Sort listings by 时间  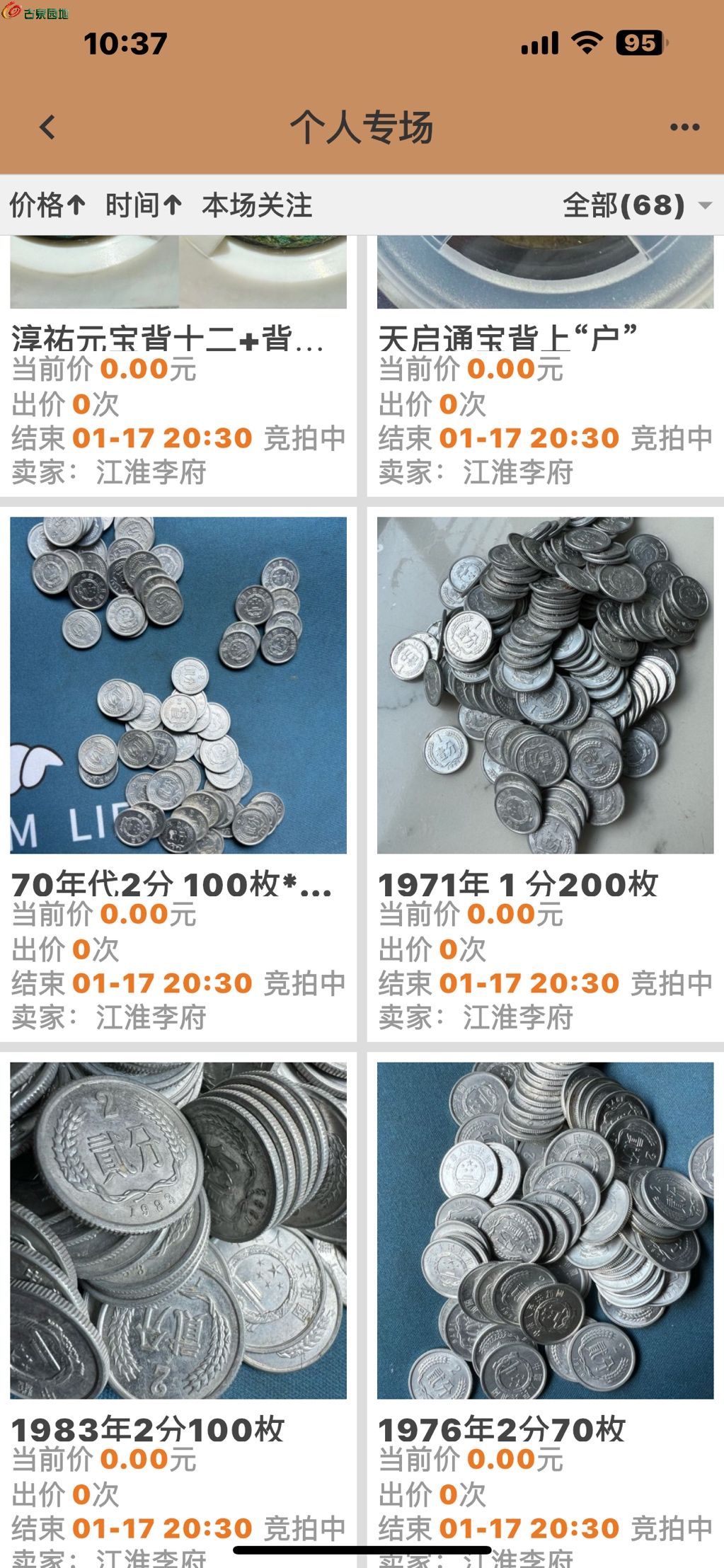point(143,206)
